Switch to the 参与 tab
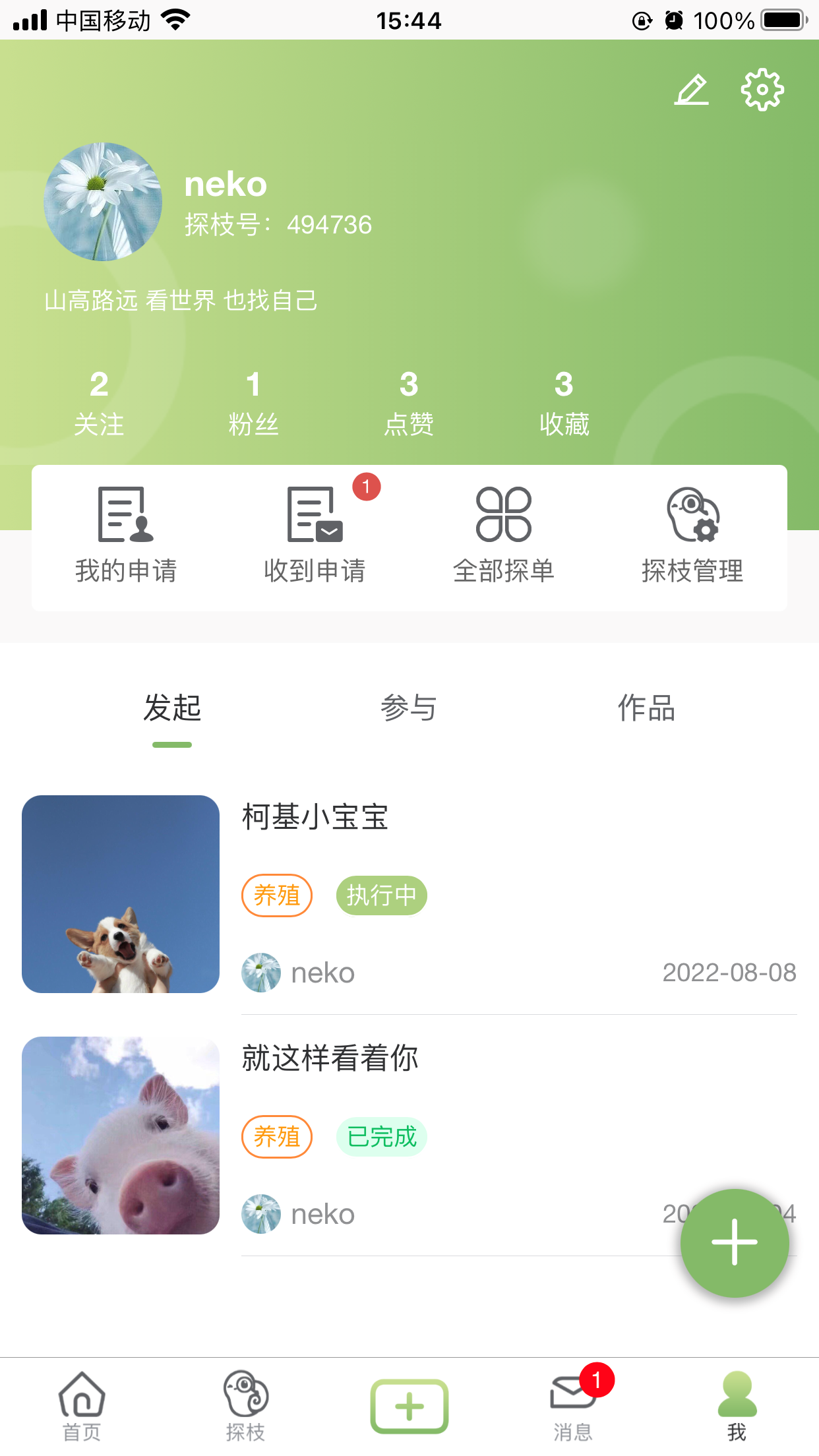The image size is (819, 1456). 409,710
